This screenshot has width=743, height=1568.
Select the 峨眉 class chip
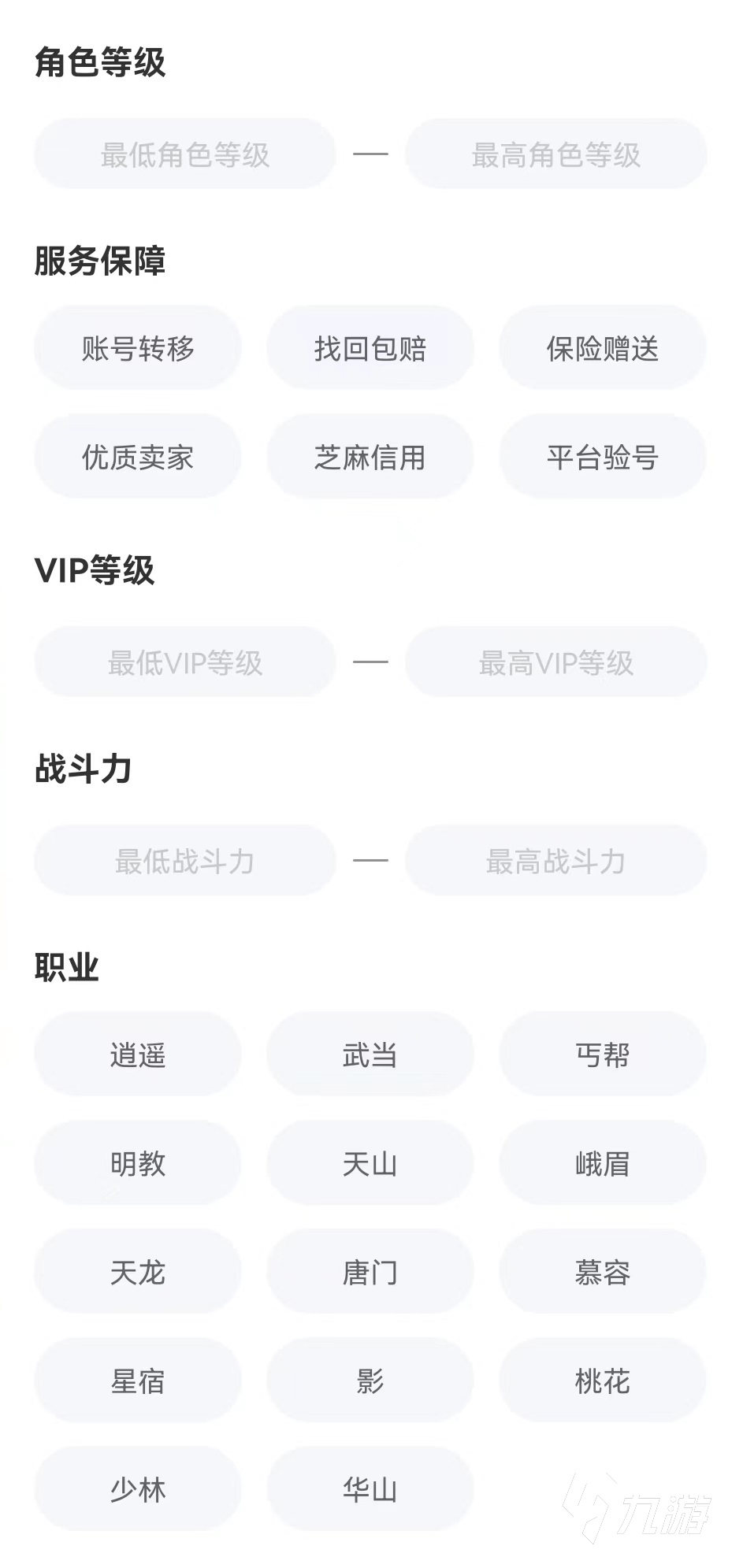pyautogui.click(x=603, y=1163)
